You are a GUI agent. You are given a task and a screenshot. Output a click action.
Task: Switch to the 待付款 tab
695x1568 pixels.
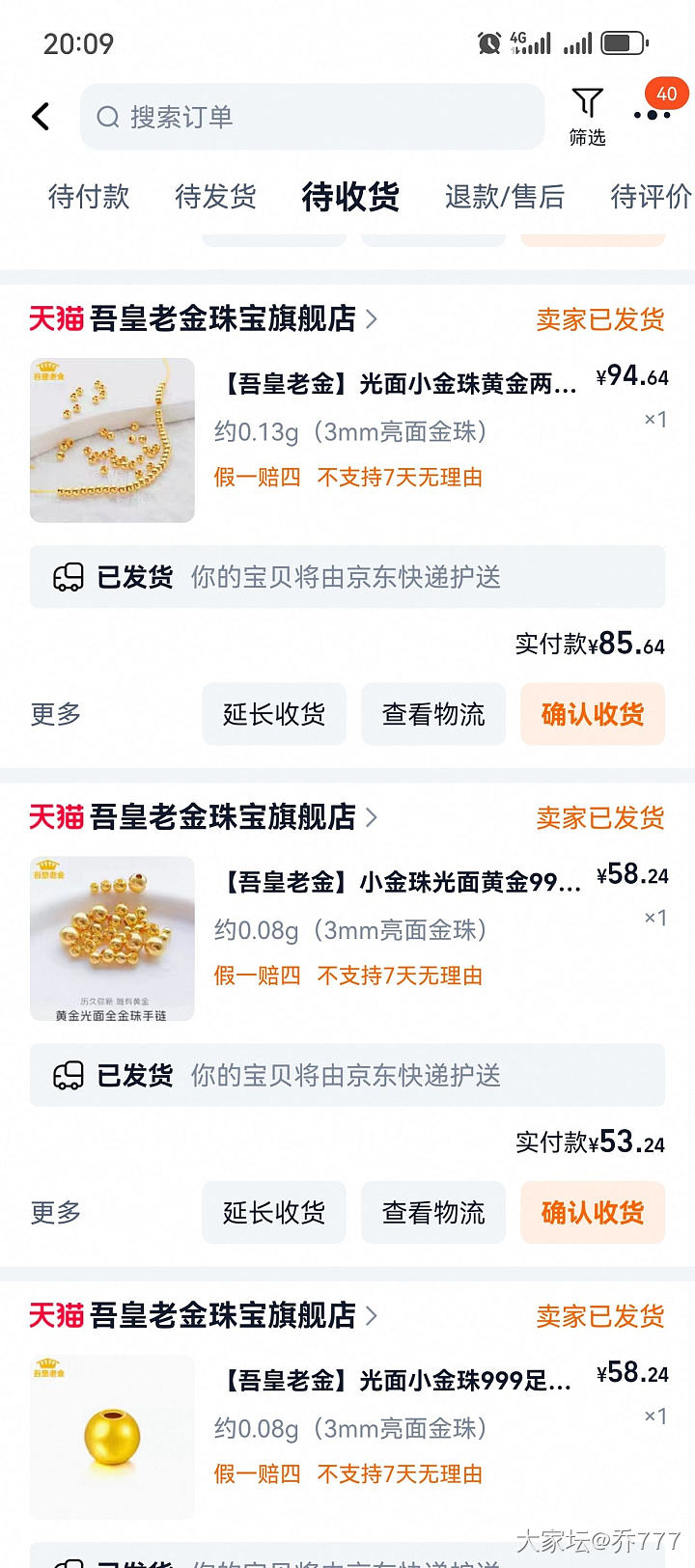point(89,197)
